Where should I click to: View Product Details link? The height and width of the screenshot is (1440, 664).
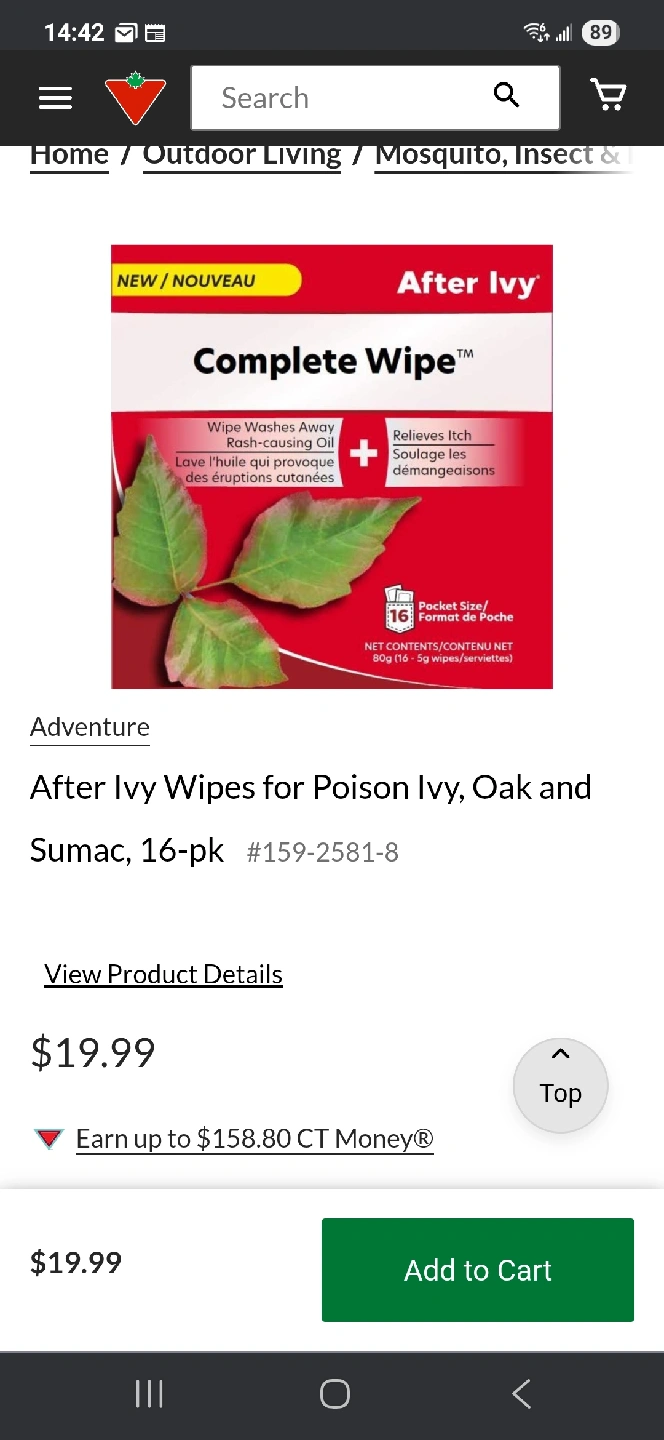click(163, 974)
